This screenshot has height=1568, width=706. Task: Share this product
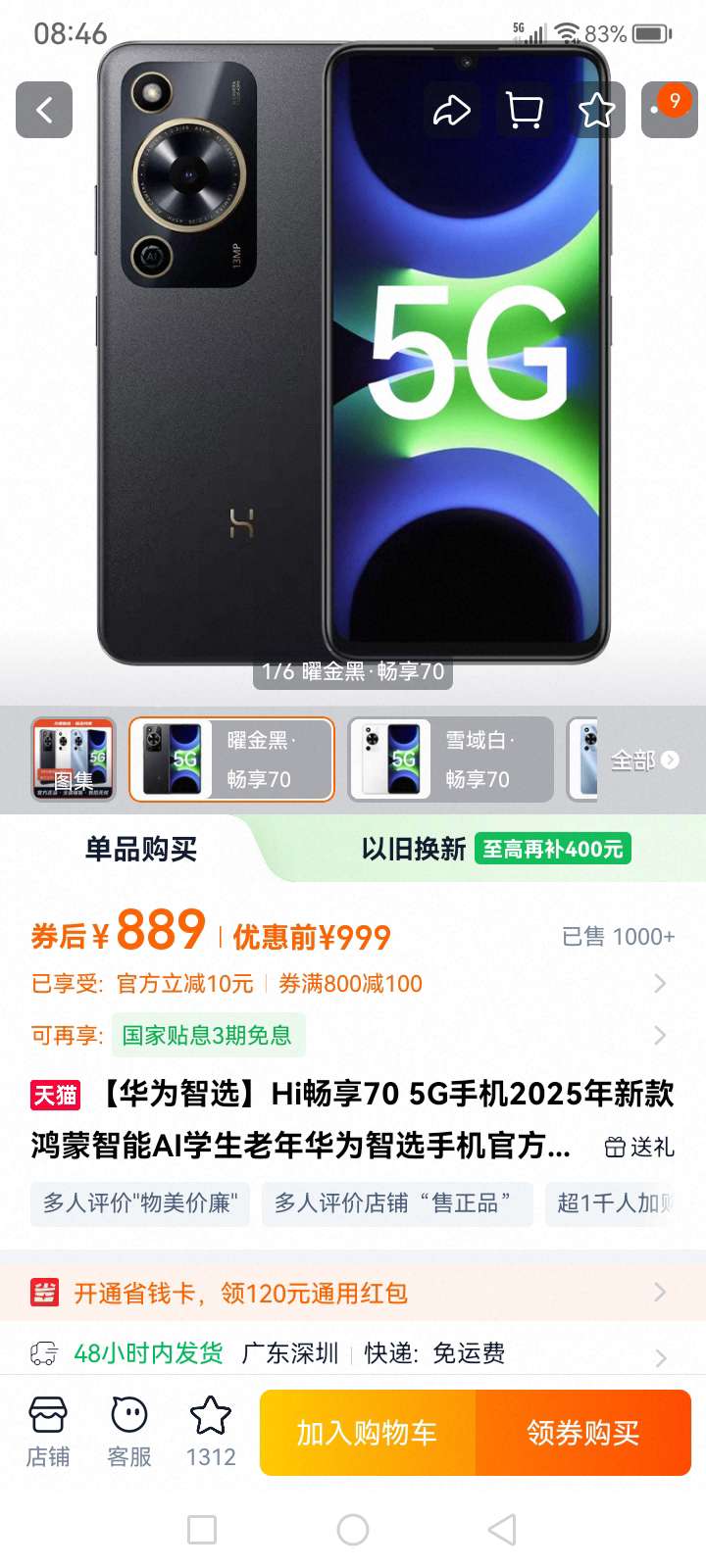point(452,110)
